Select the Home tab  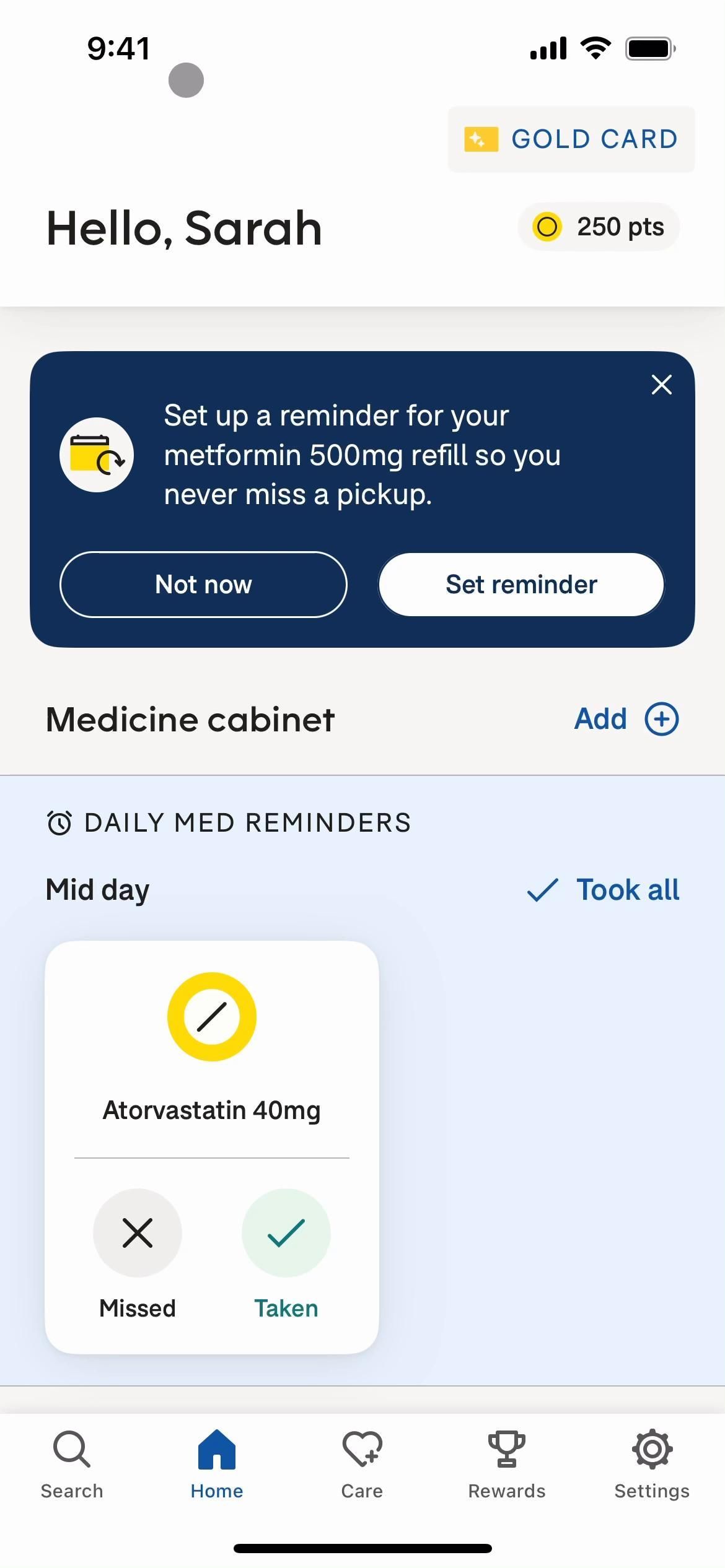point(217,1464)
